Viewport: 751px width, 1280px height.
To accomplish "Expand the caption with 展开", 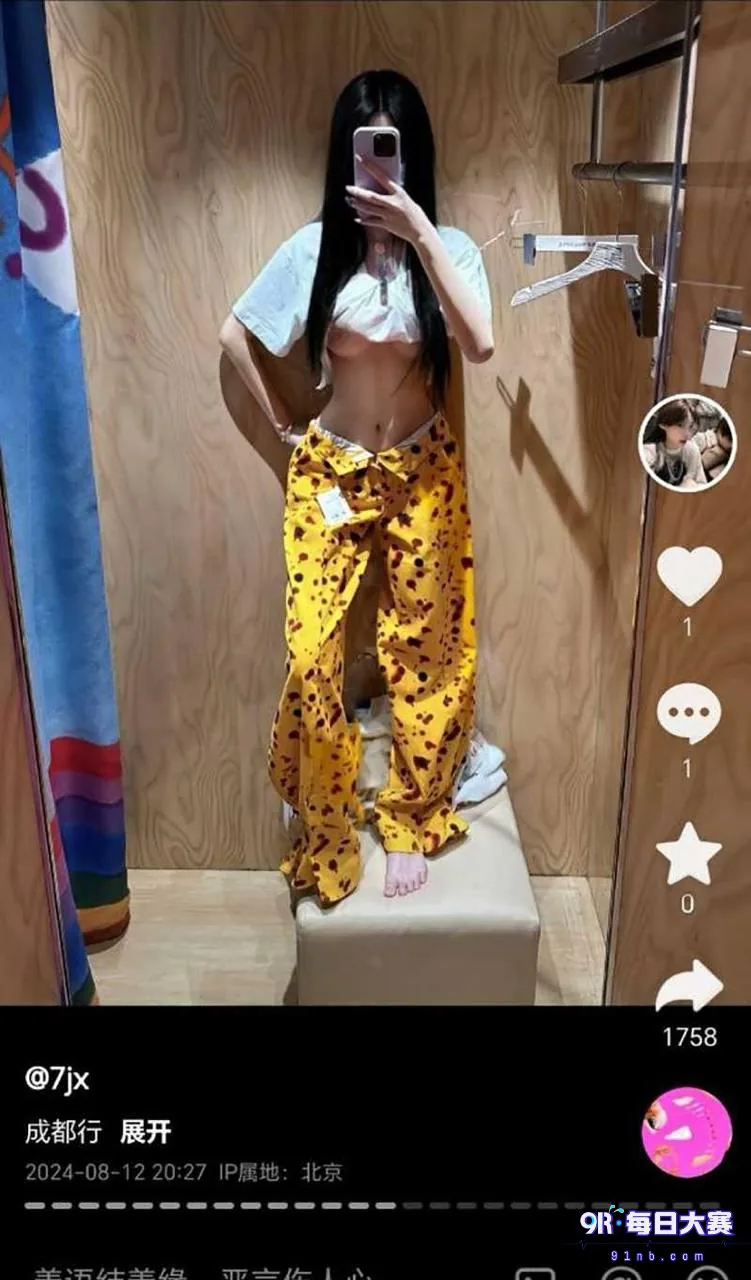I will (x=146, y=1132).
